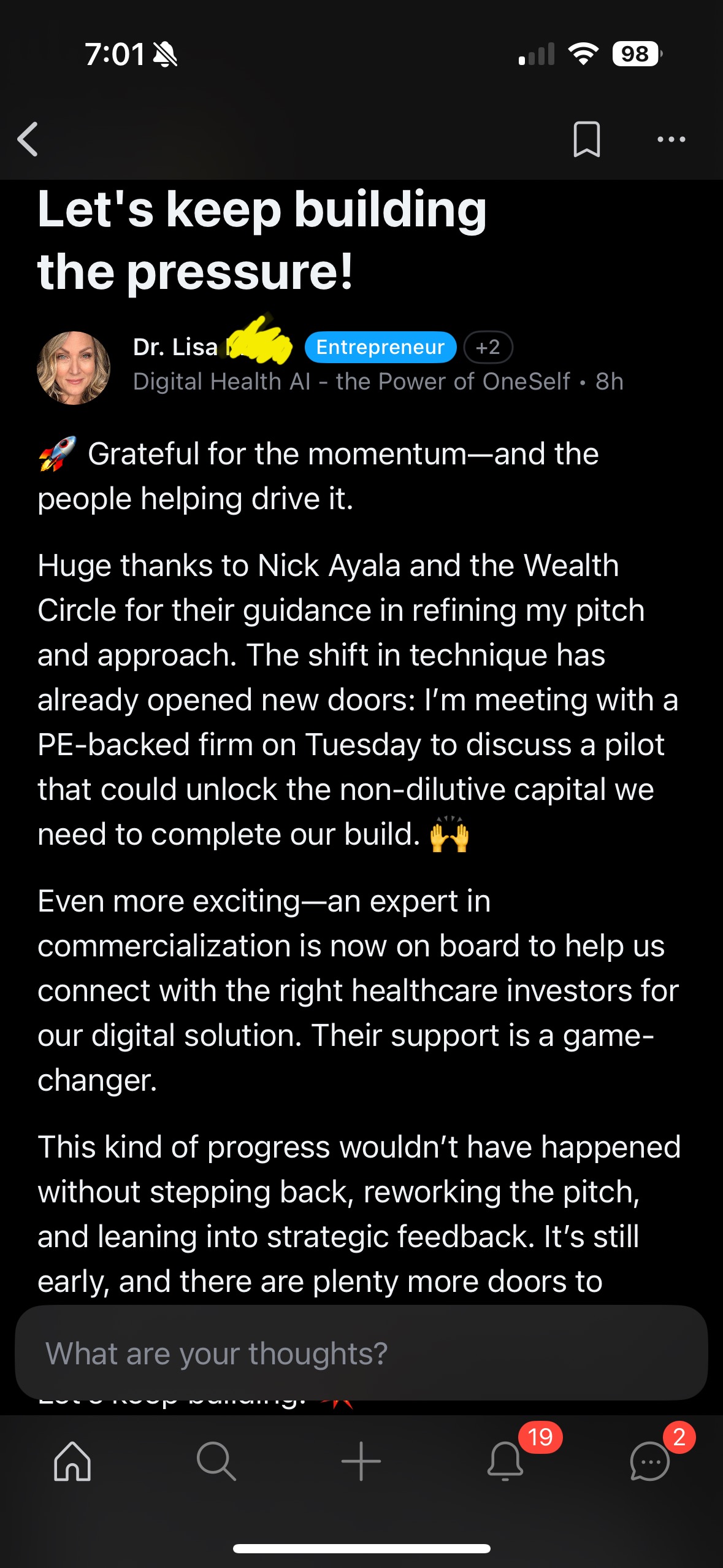The width and height of the screenshot is (723, 1568).
Task: Open the notifications bell
Action: coord(505,1461)
